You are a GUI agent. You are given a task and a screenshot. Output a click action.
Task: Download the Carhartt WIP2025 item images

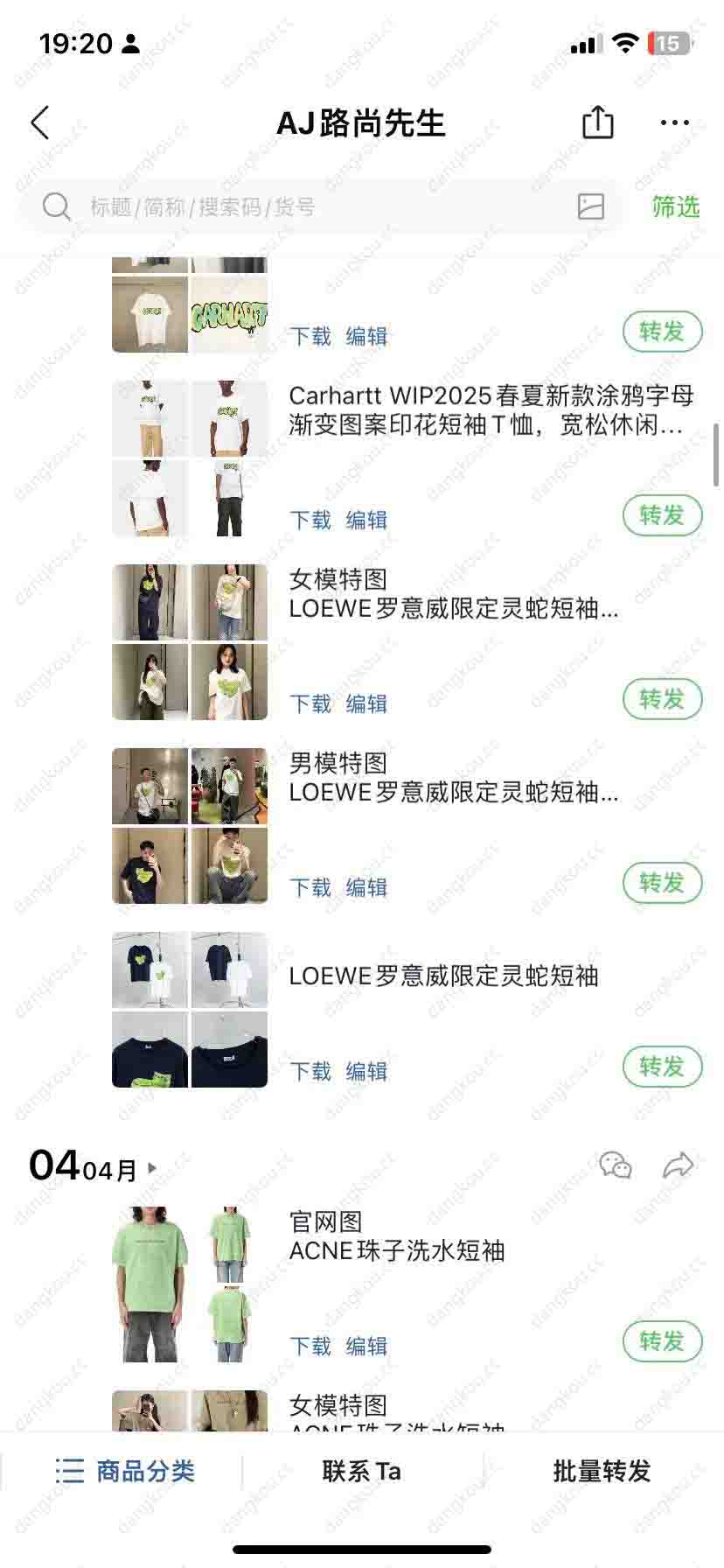coord(310,520)
